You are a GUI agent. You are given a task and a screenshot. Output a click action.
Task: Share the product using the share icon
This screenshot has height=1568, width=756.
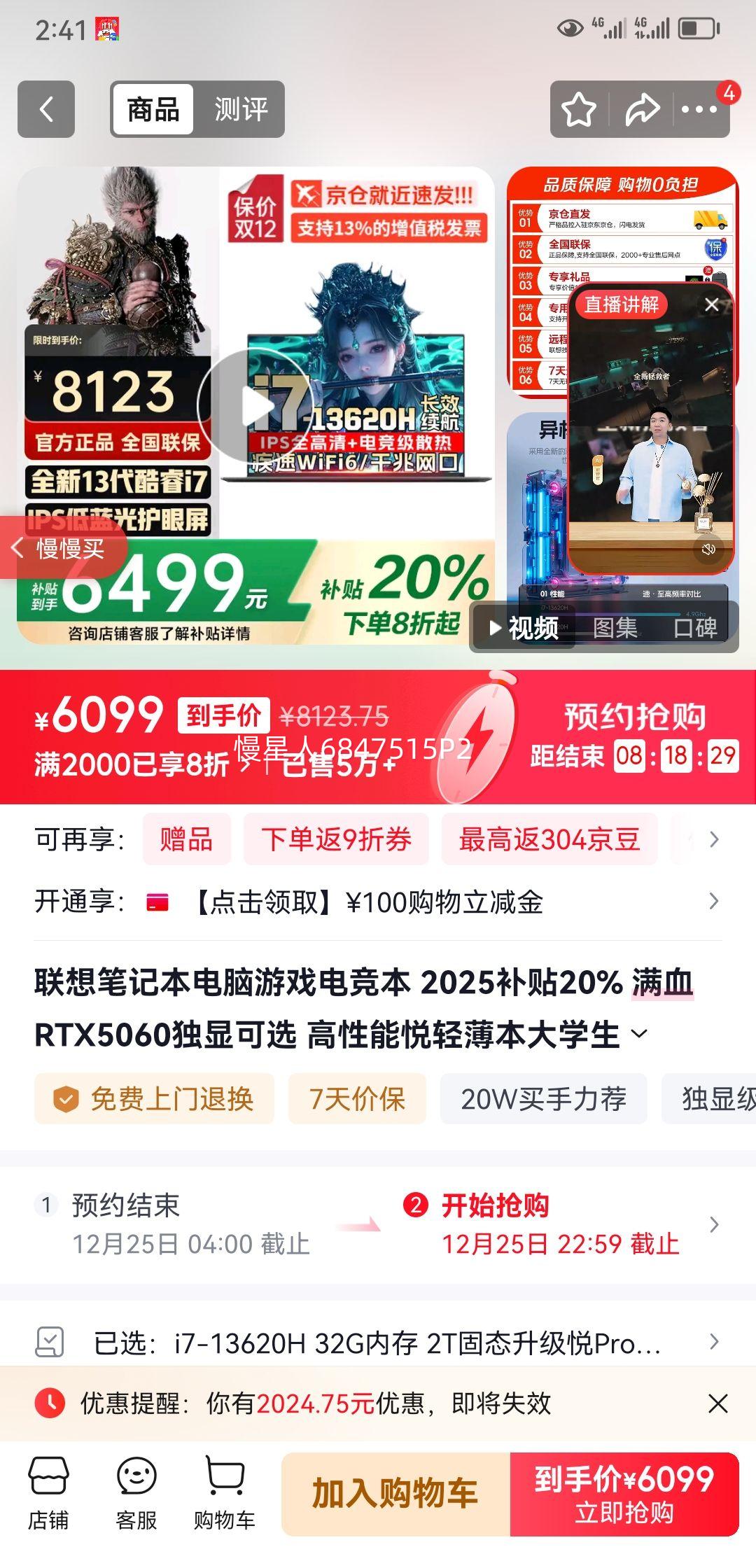click(x=643, y=109)
